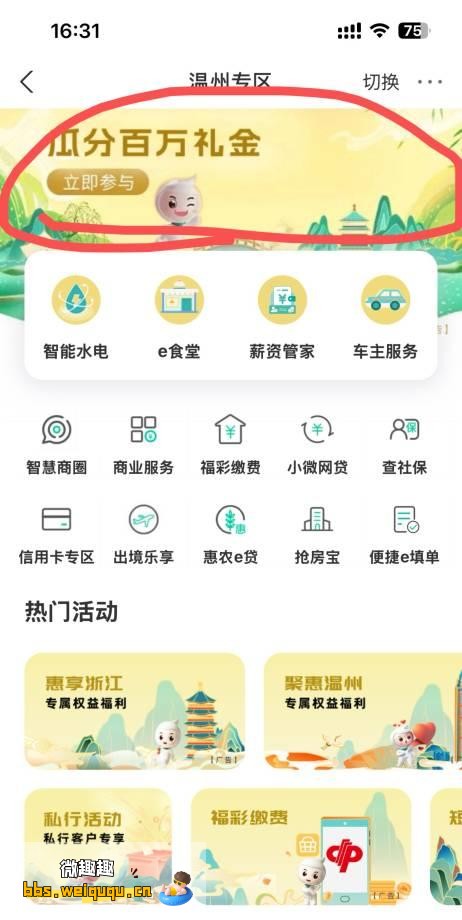Open 智能水电 service
Viewport: 462px width, 920px height.
pos(76,317)
